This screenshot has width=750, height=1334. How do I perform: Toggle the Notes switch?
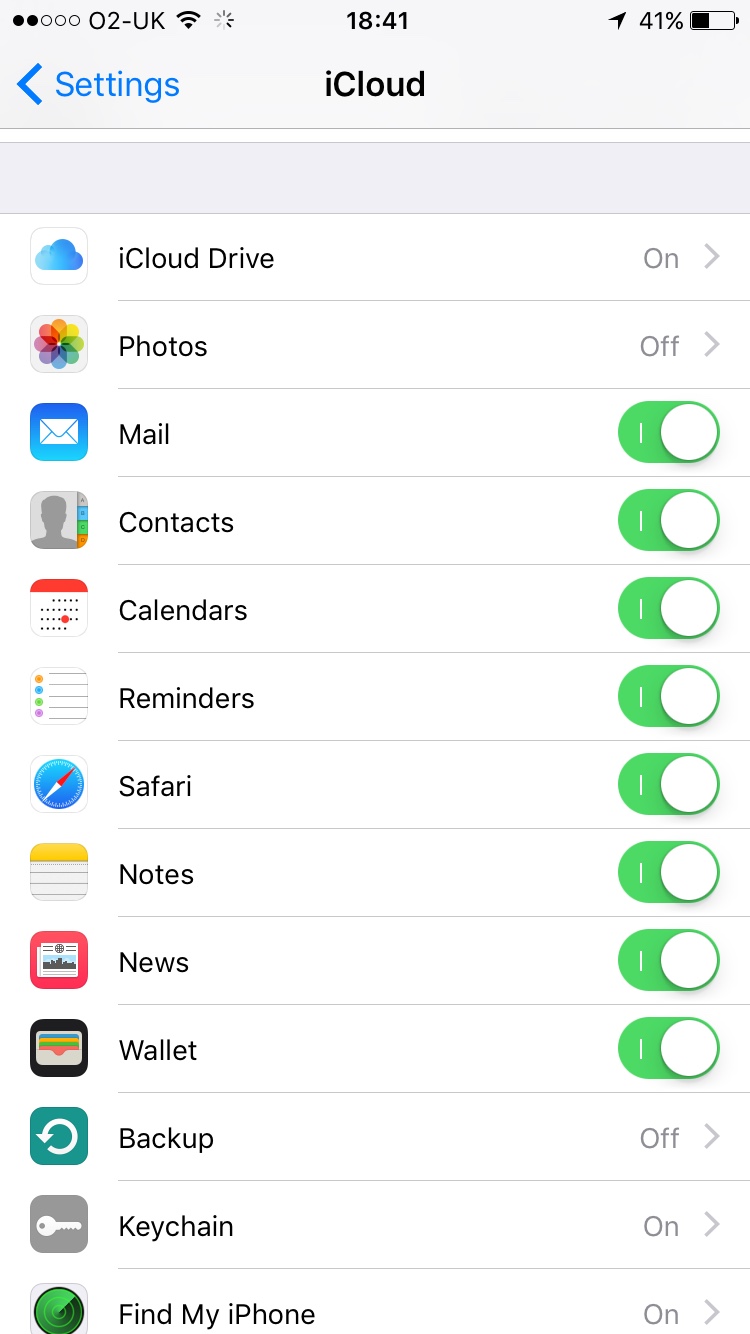point(668,873)
